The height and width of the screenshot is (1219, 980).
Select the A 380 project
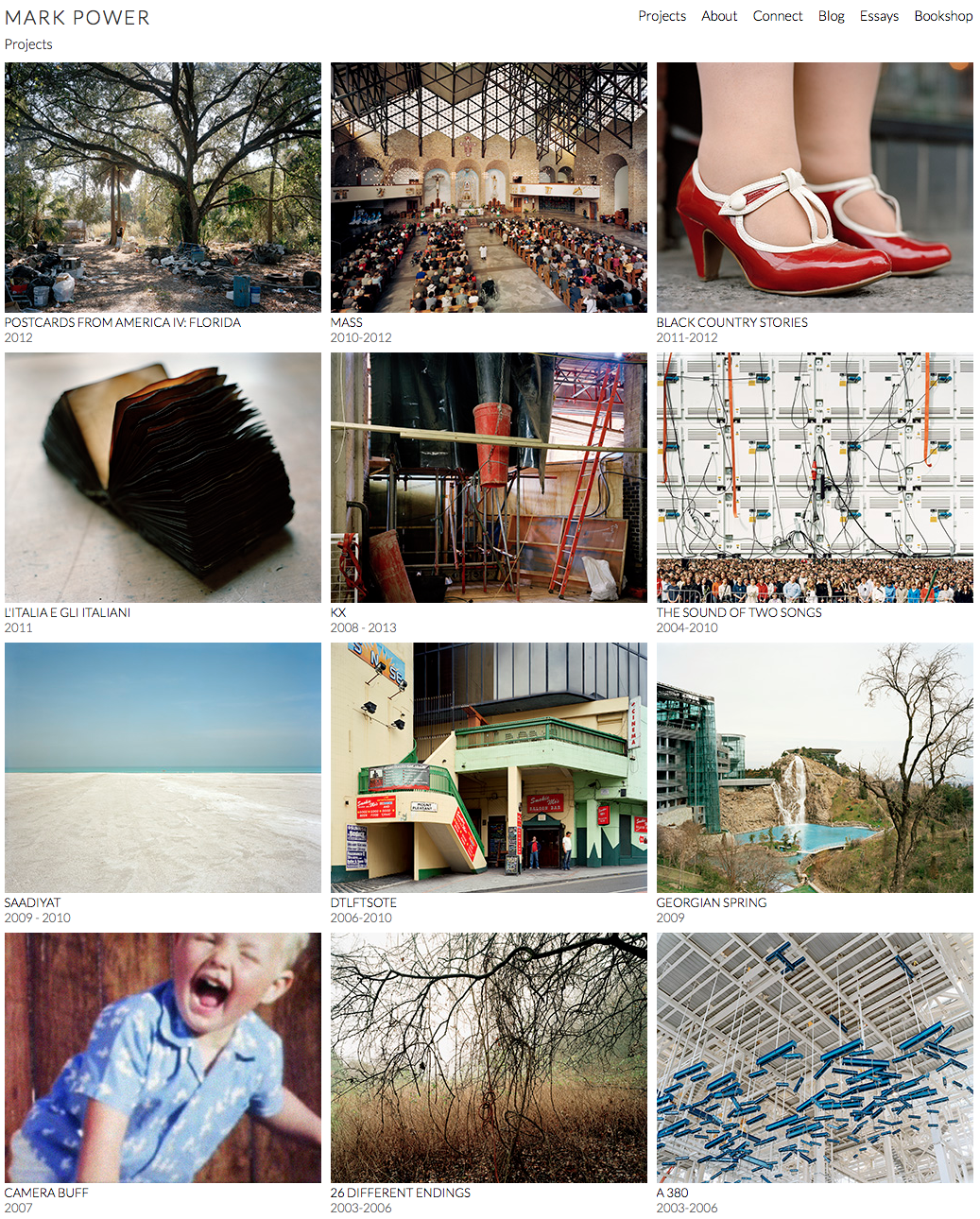click(815, 1057)
